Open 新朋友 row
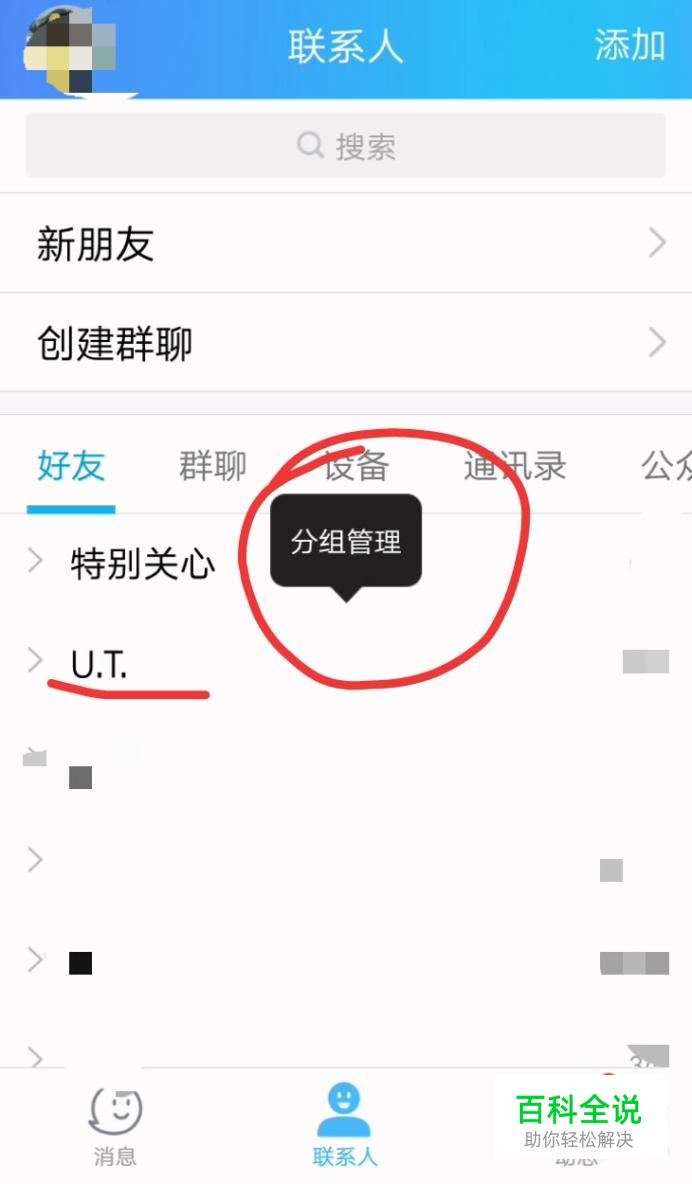Image resolution: width=692 pixels, height=1184 pixels. point(346,243)
